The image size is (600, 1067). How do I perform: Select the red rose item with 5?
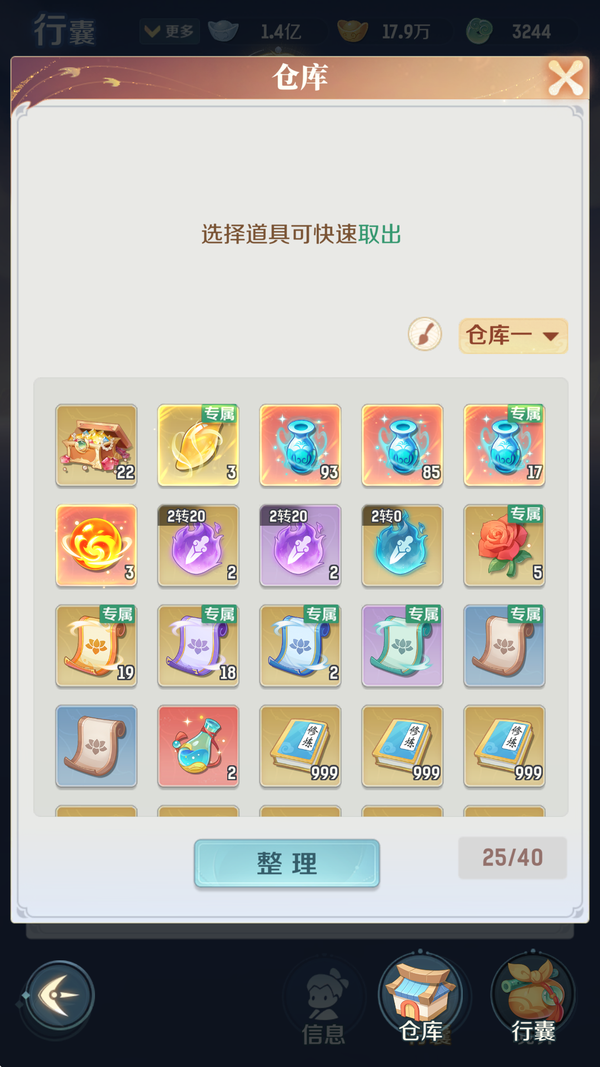[x=505, y=546]
